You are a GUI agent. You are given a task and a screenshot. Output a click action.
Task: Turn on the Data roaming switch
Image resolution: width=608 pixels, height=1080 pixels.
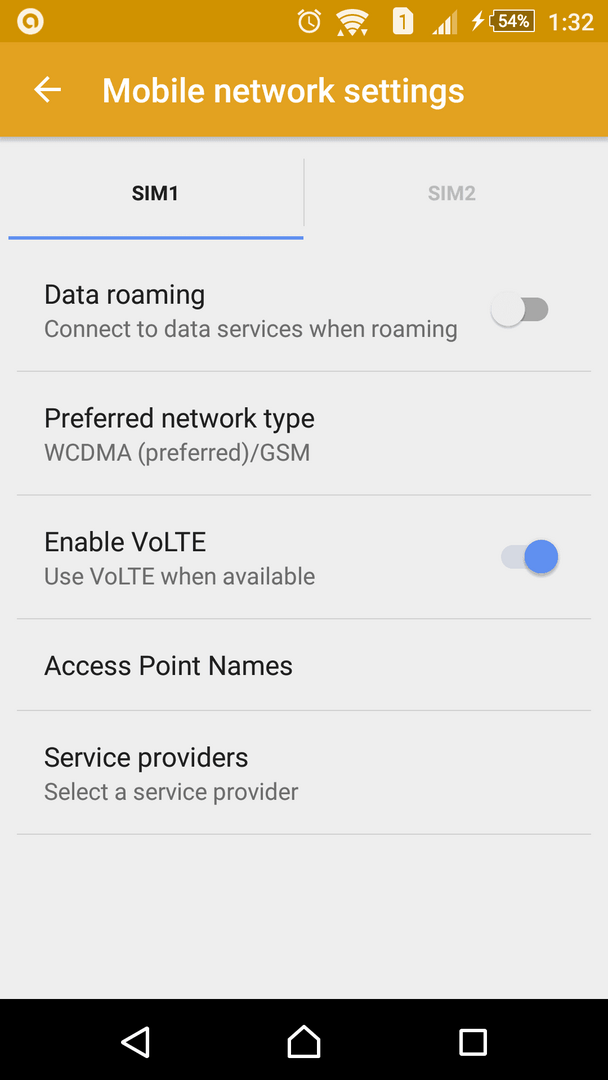(x=520, y=310)
